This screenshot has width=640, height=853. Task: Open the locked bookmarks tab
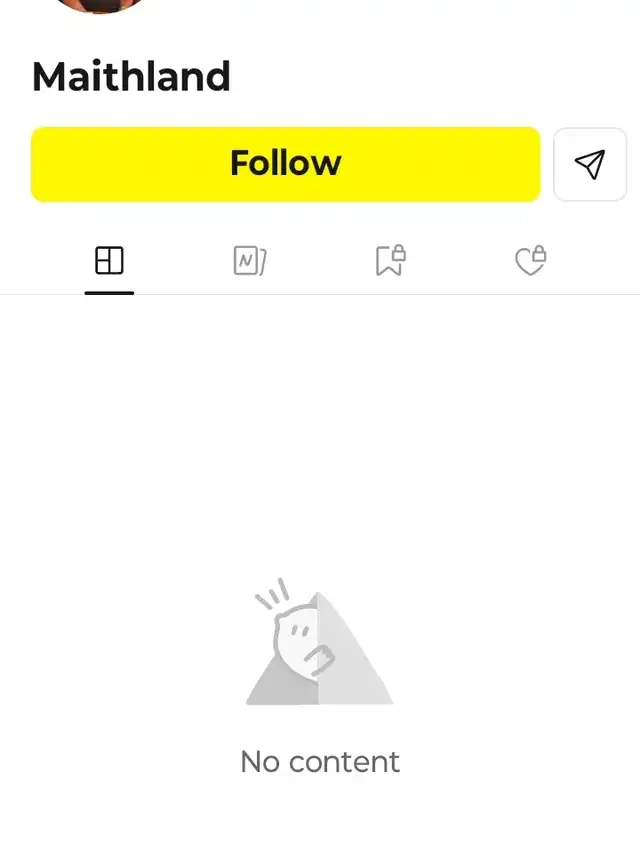(391, 260)
